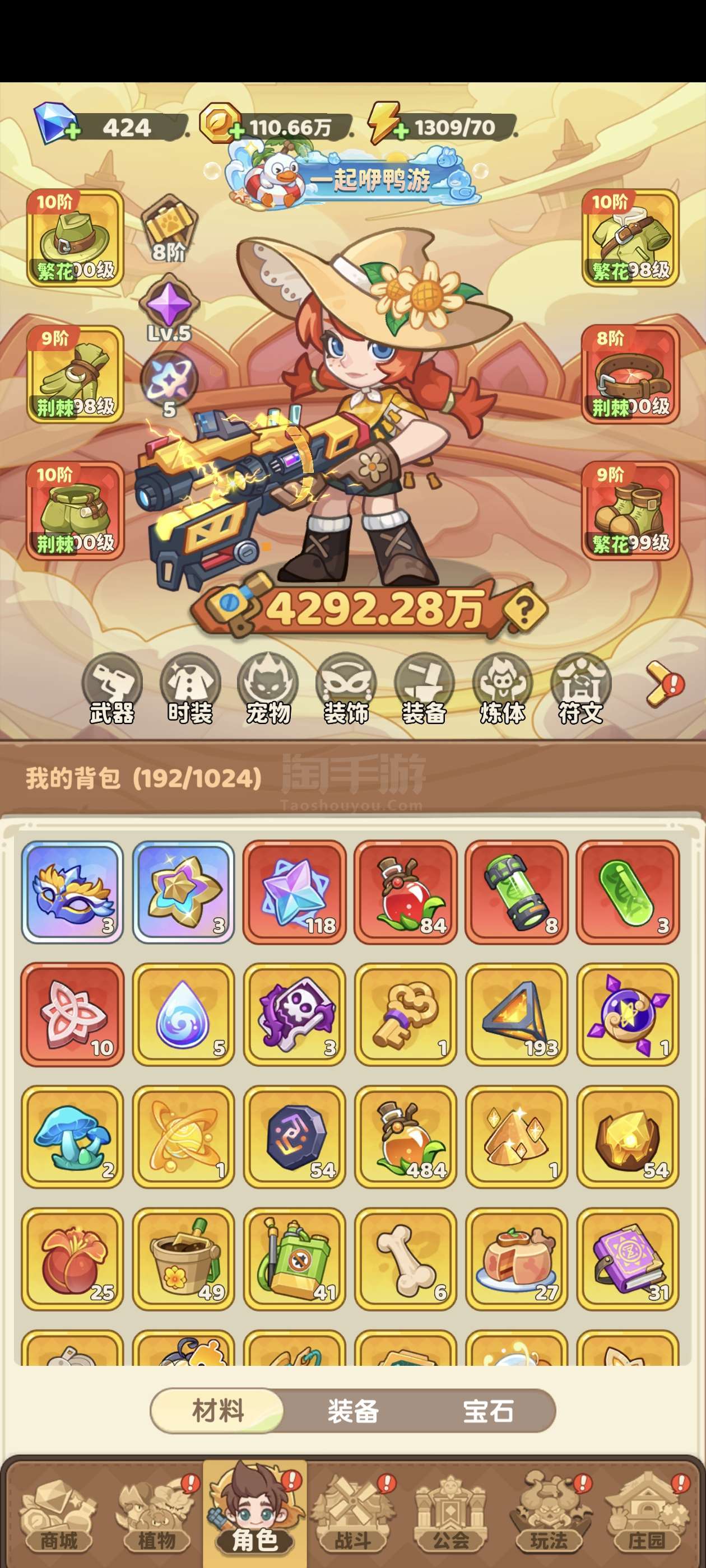Inspect the equipped 10阶 hat slot
The height and width of the screenshot is (1568, 706).
[x=75, y=237]
